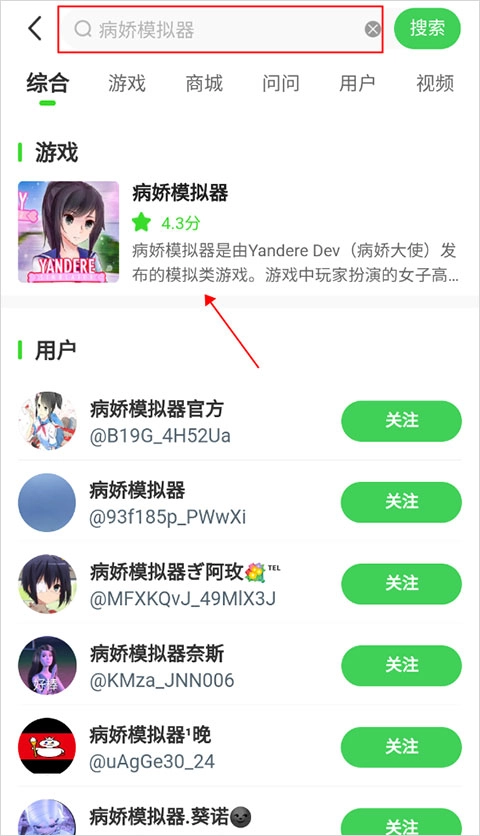Switch to the 视频 tab
This screenshot has width=480, height=836.
click(435, 83)
